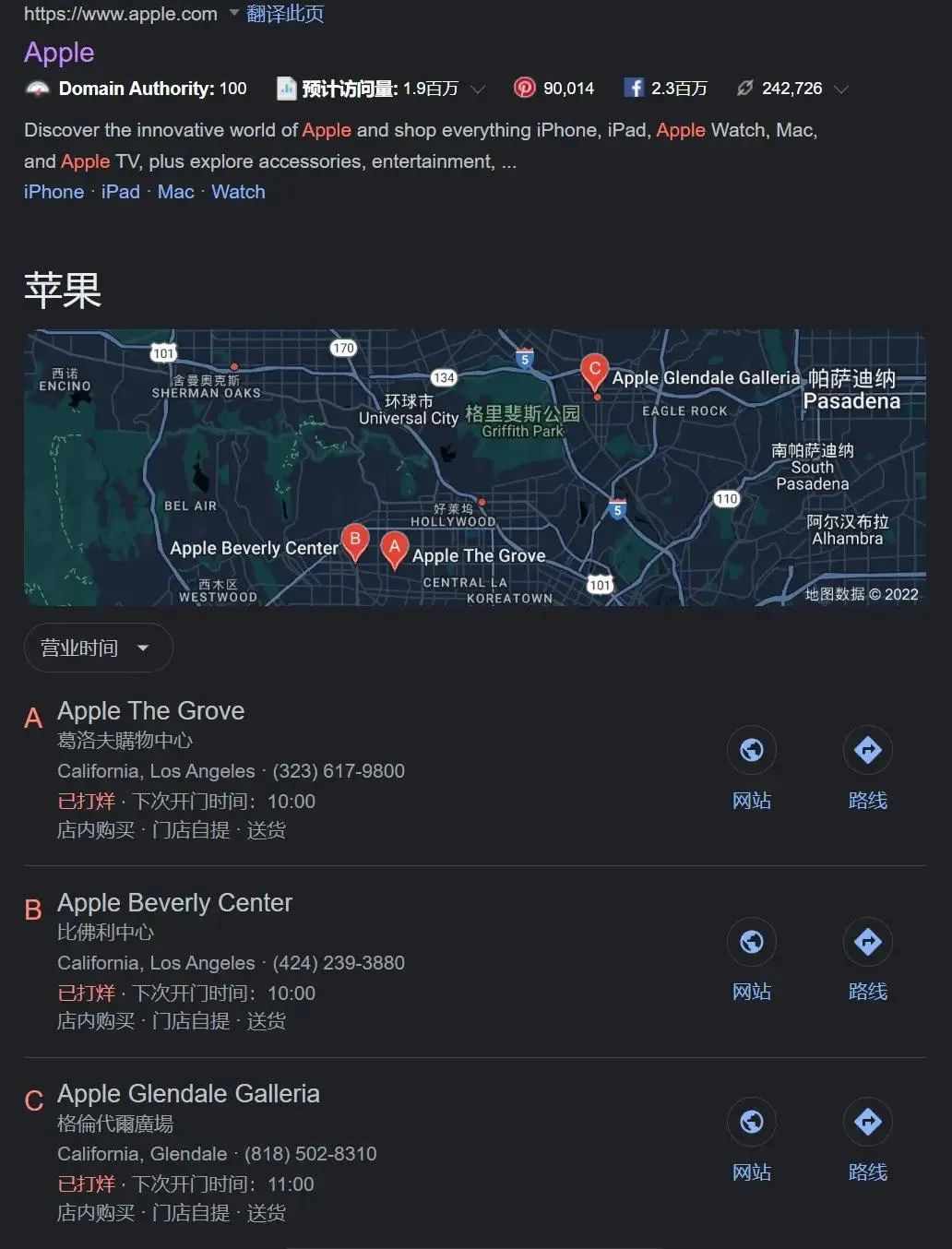Expand the 营业时间 hours dropdown
This screenshot has width=952, height=1249.
[98, 648]
